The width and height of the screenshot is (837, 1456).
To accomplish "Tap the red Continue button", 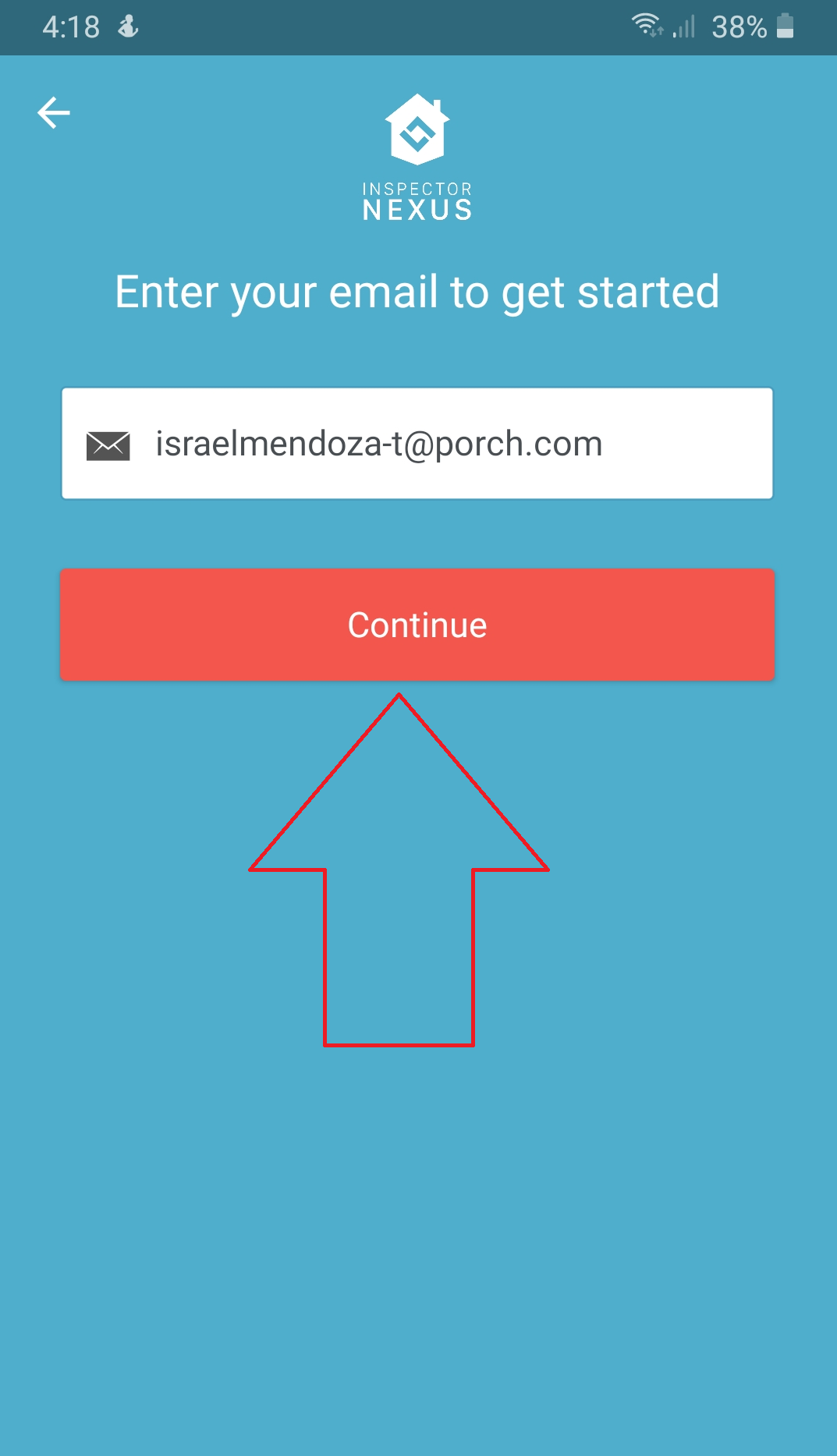I will click(417, 625).
